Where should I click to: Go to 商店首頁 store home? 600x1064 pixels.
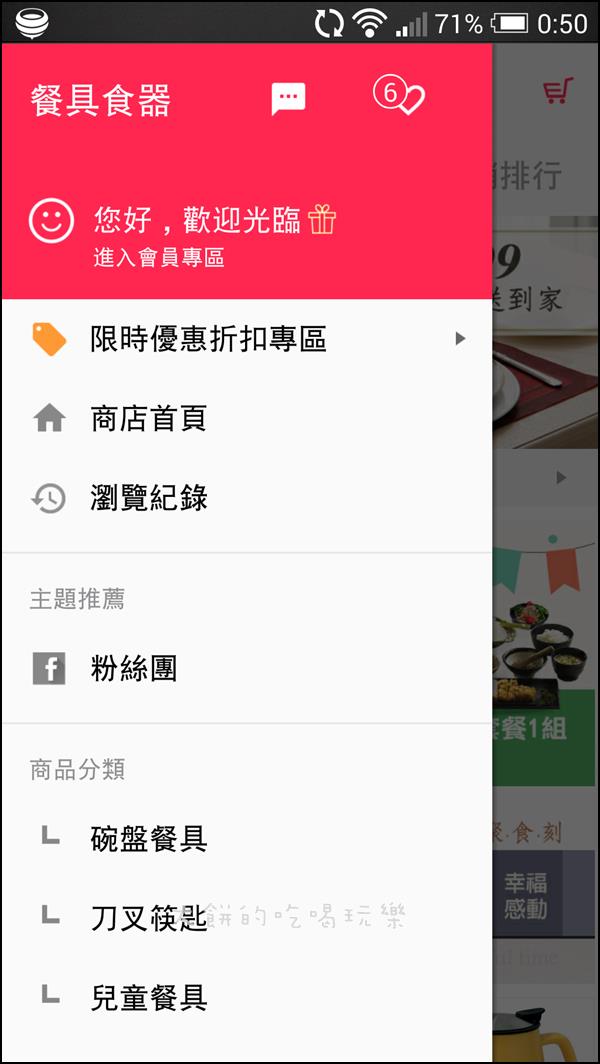pos(148,418)
